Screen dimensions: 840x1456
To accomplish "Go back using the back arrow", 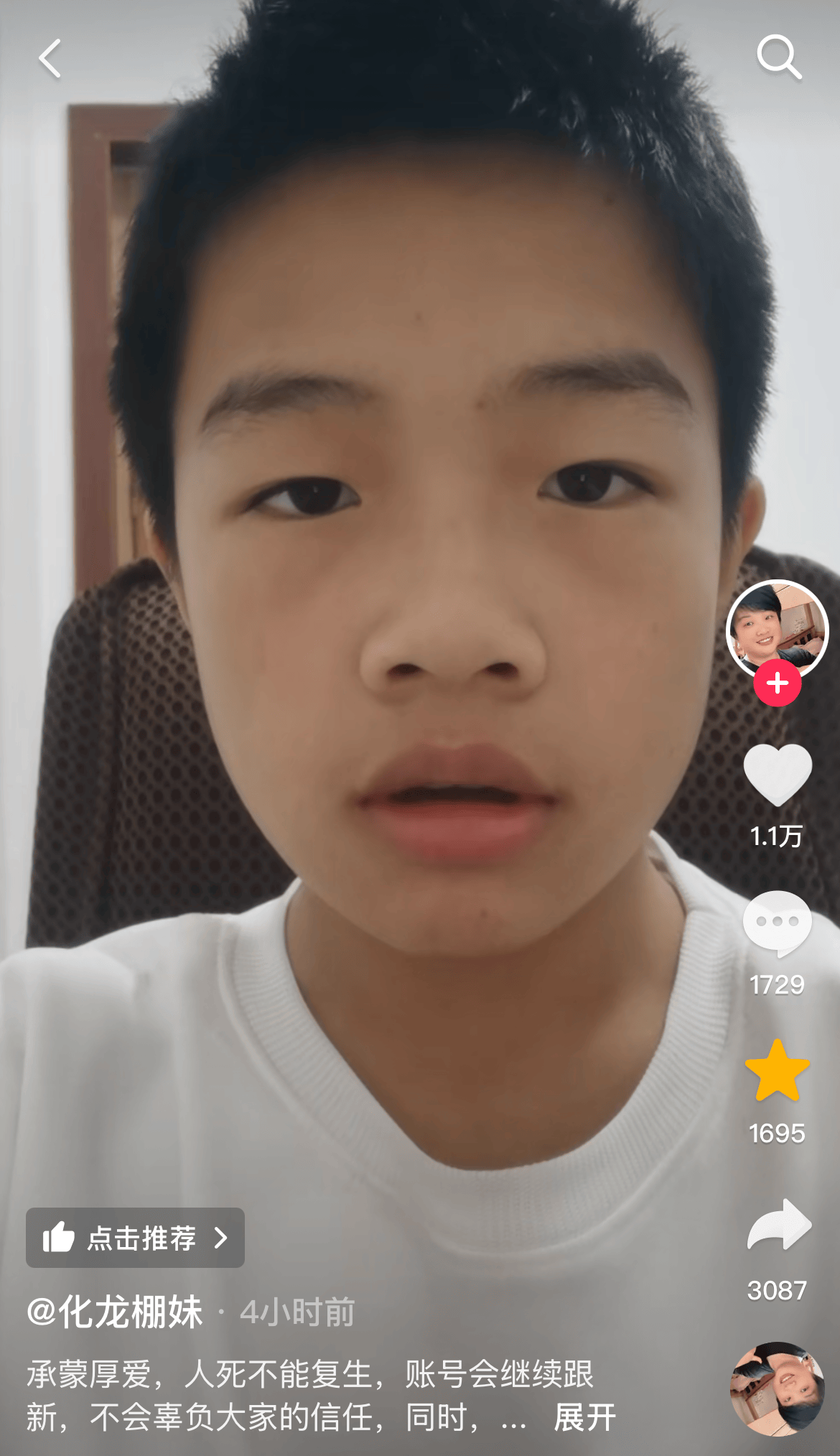I will pyautogui.click(x=50, y=57).
